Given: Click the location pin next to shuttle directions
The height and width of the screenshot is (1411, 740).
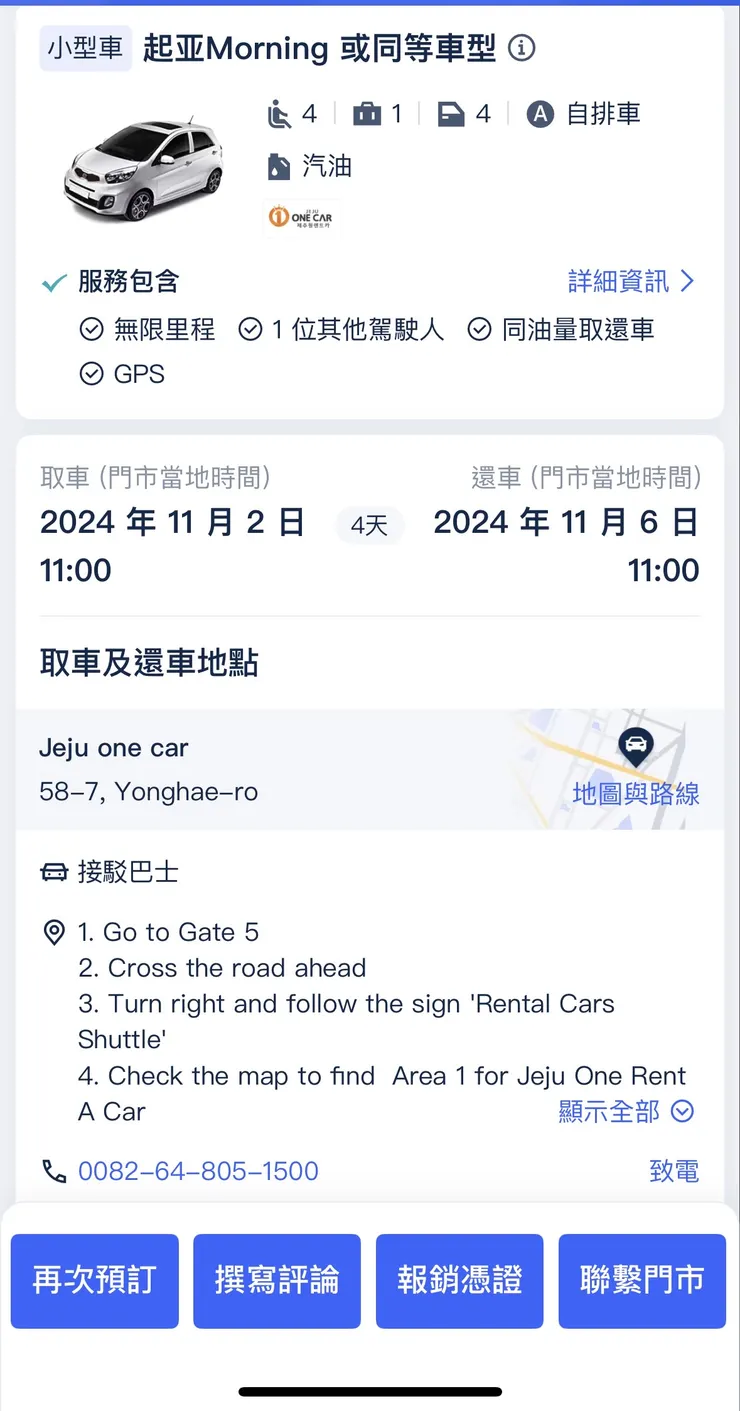Looking at the screenshot, I should pyautogui.click(x=55, y=932).
